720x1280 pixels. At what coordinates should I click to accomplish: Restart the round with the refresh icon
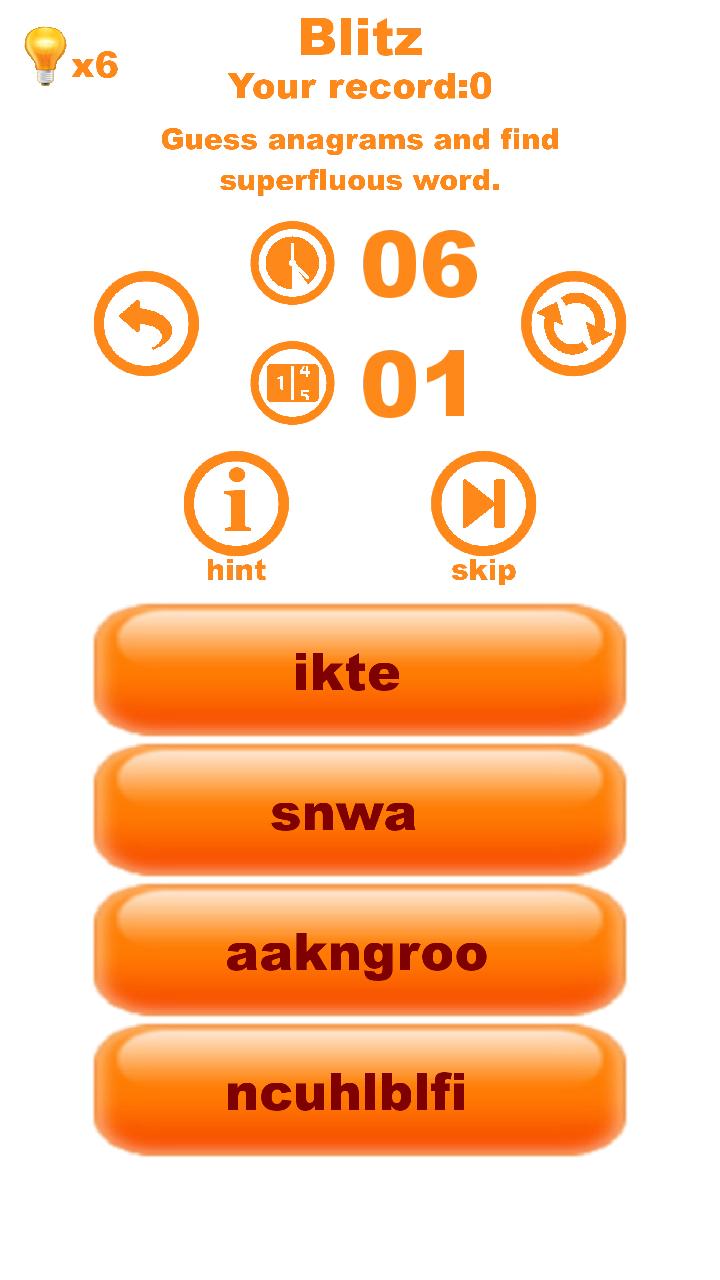click(573, 324)
